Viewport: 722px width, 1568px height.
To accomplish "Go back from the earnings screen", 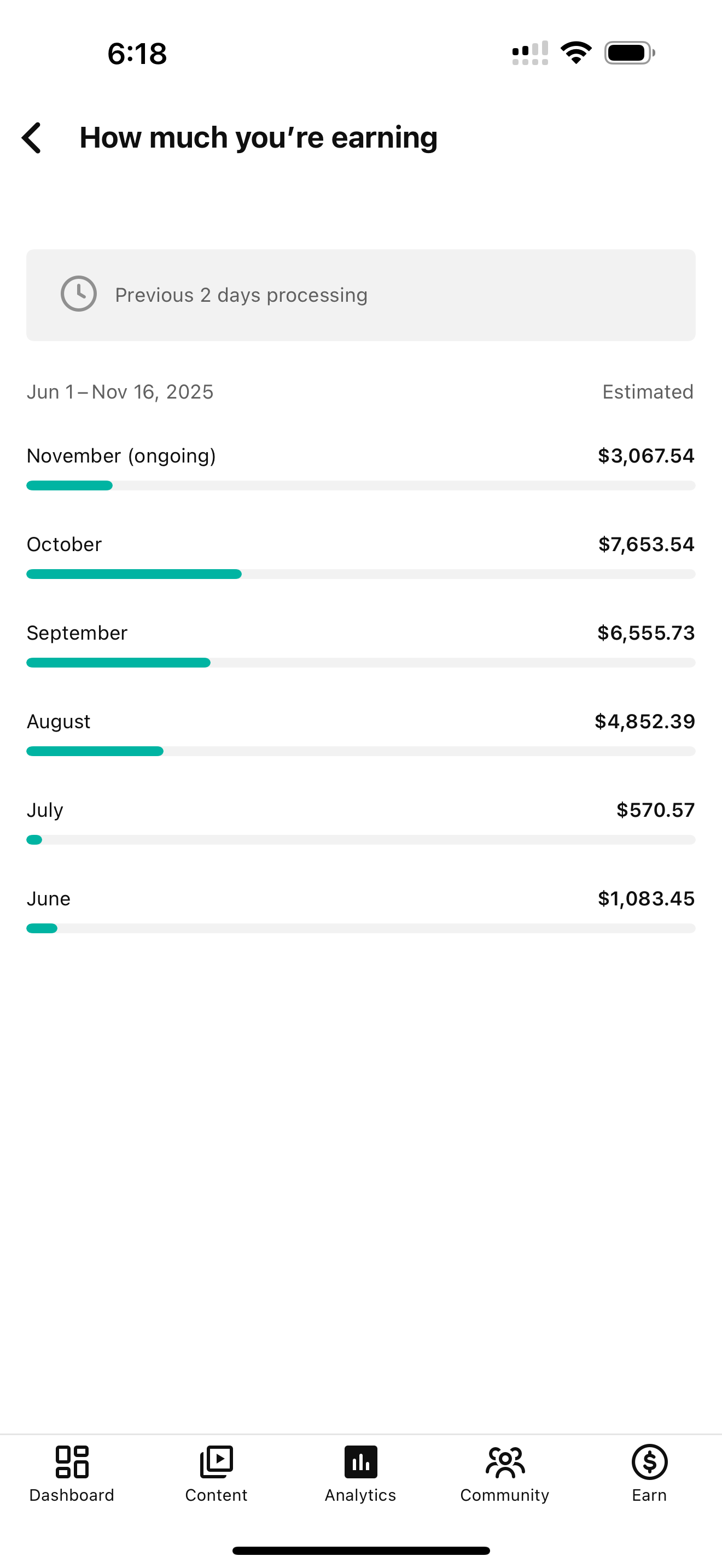I will point(32,138).
